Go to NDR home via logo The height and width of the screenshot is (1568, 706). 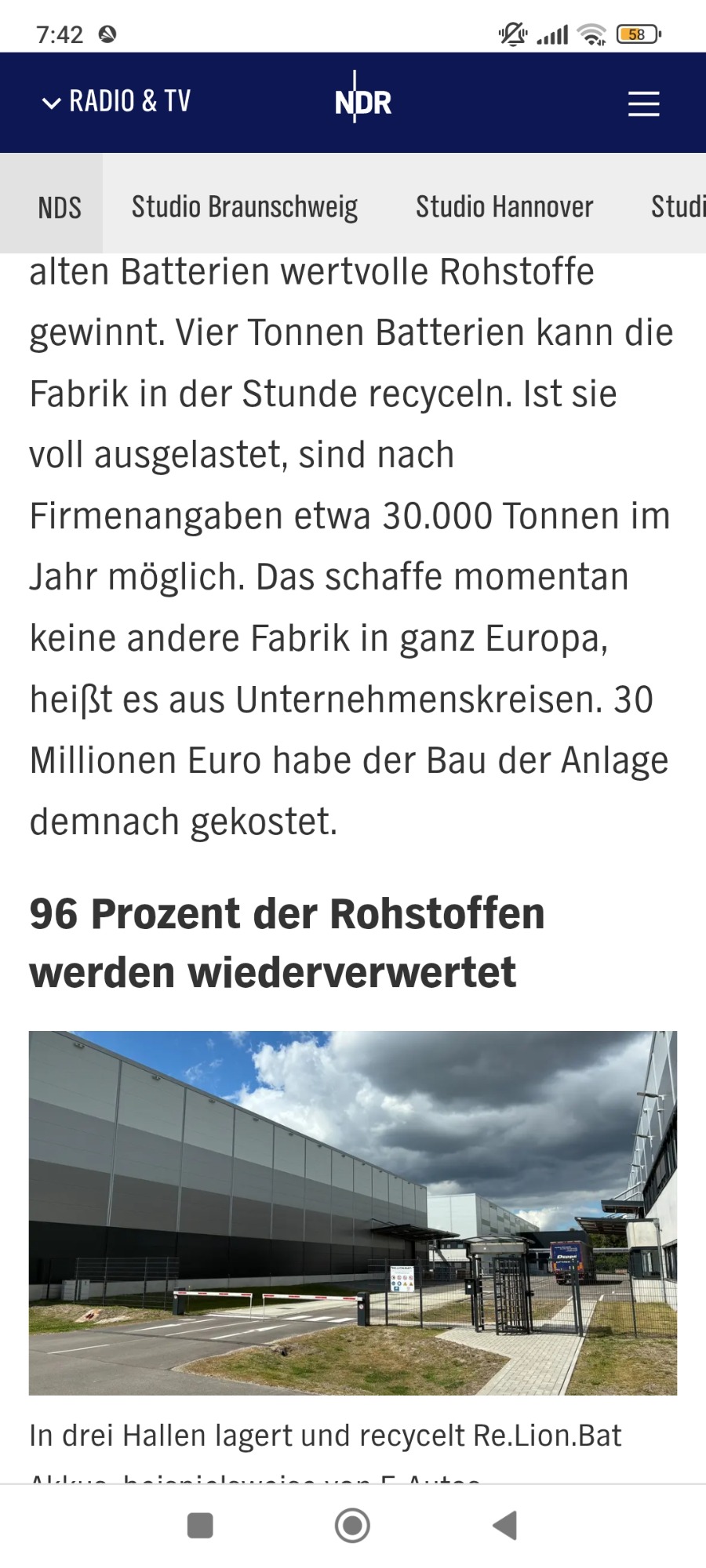tap(362, 102)
